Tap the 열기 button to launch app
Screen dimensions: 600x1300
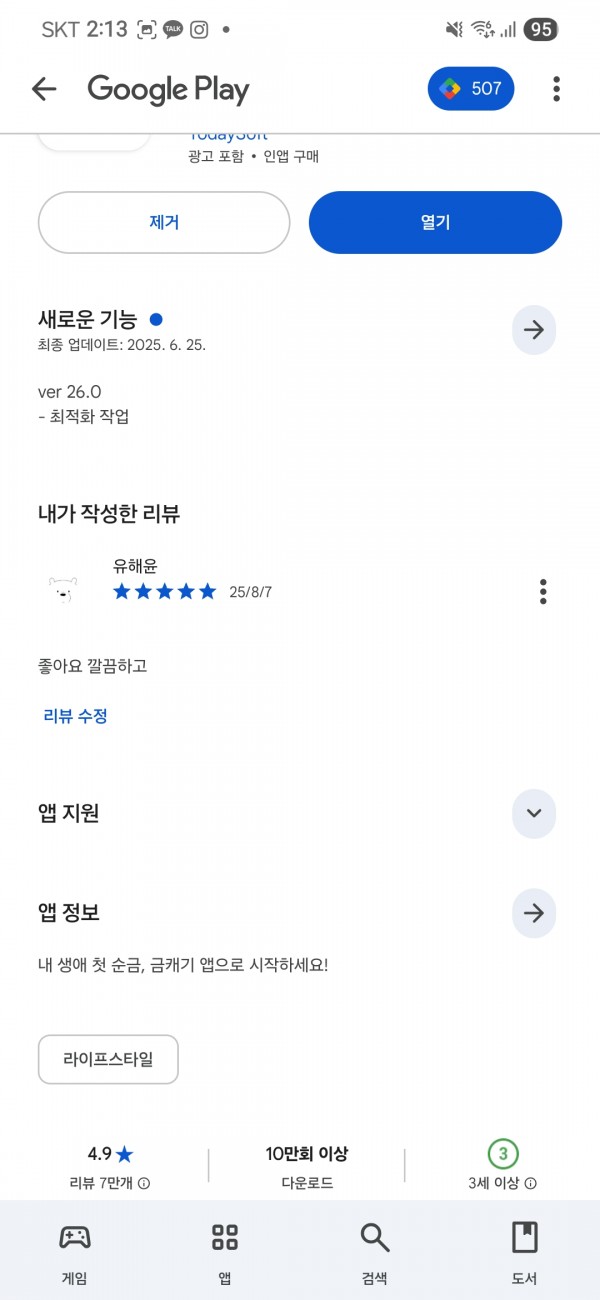(435, 222)
